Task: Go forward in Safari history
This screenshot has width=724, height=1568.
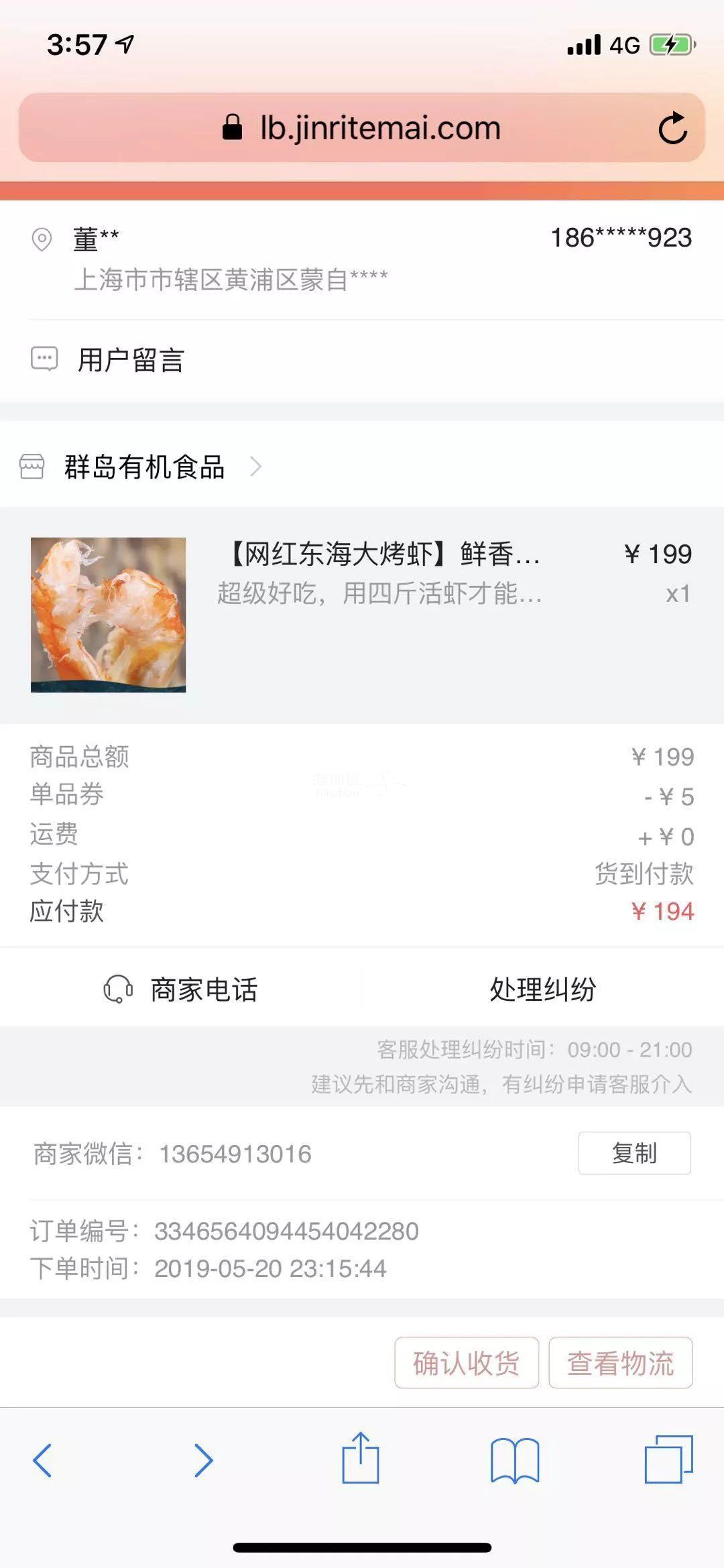Action: pos(203,1460)
